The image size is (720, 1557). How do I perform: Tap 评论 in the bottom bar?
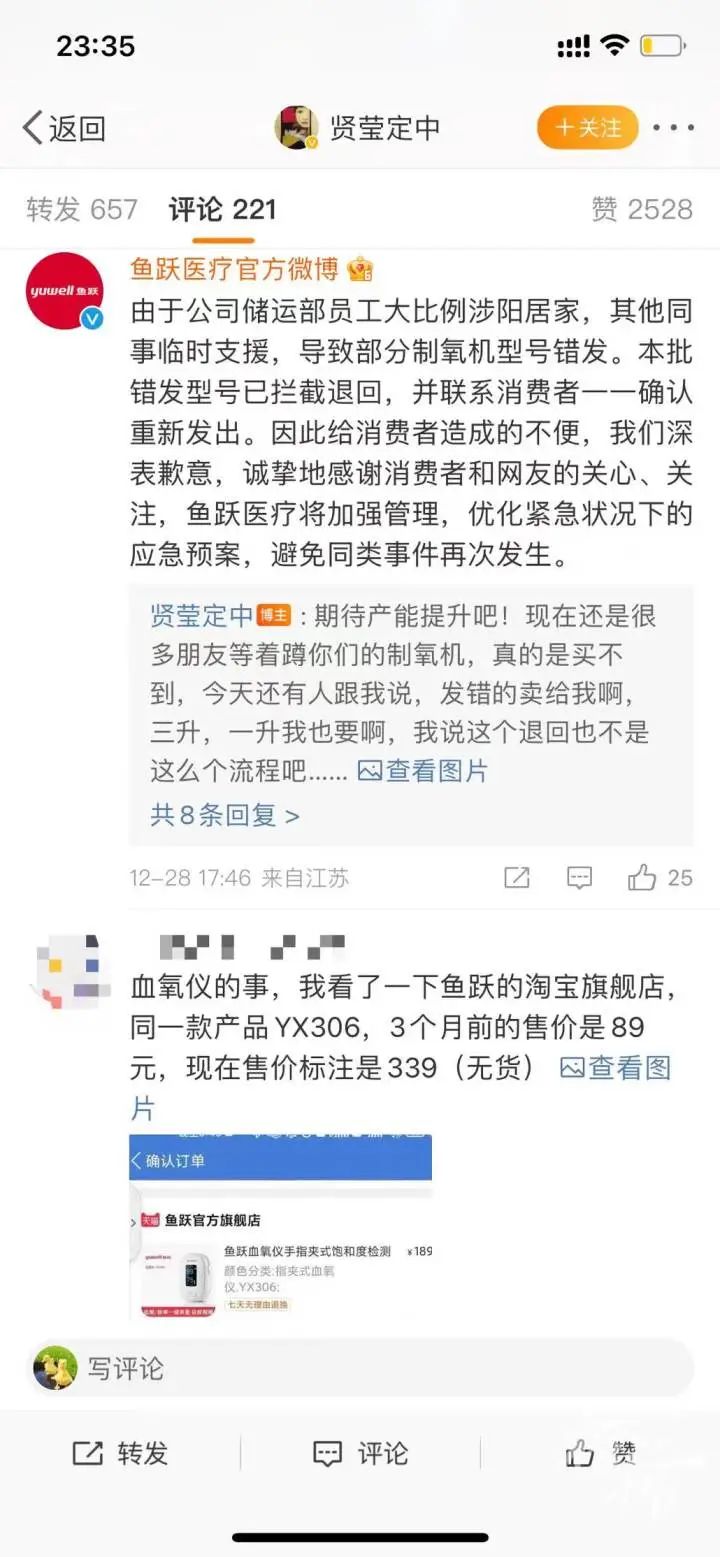(360, 1453)
